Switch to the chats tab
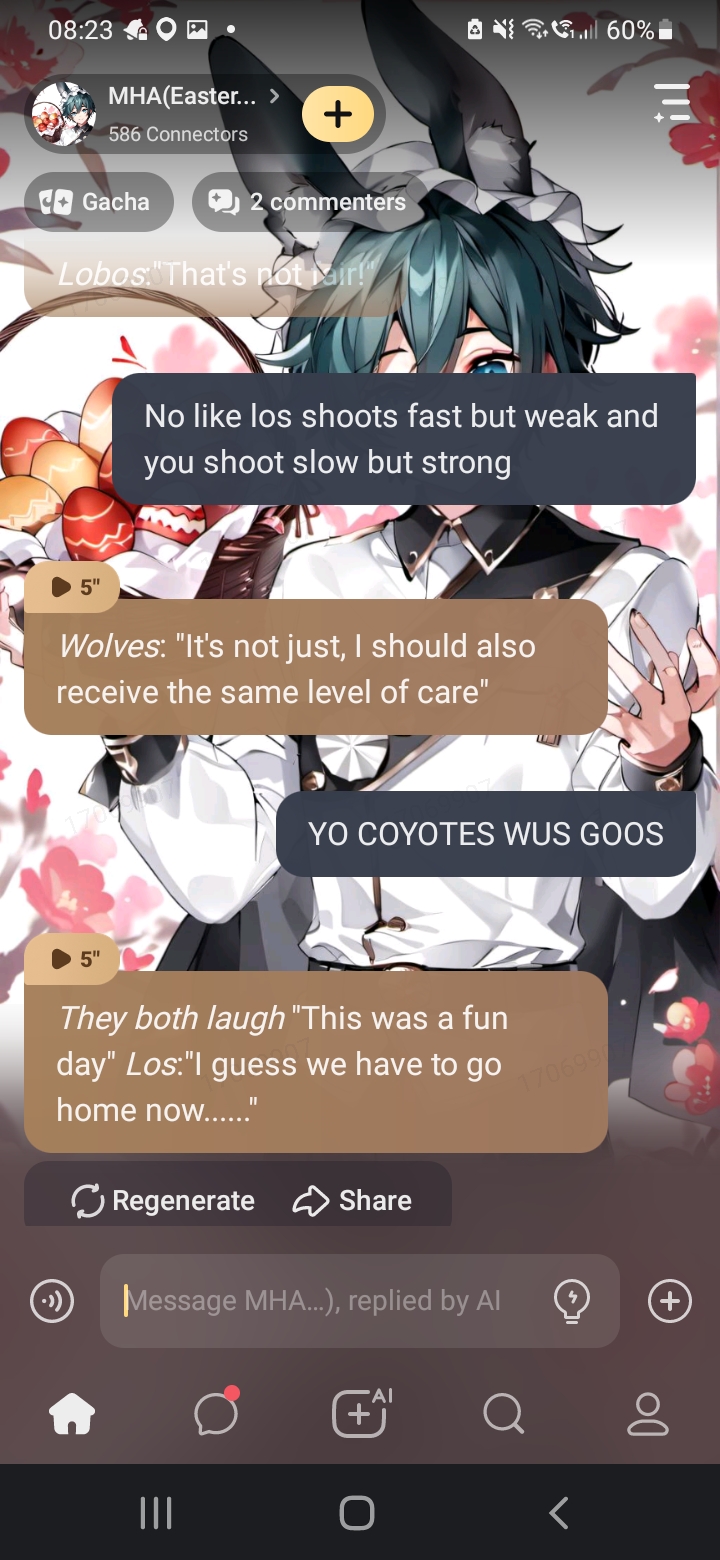The width and height of the screenshot is (720, 1560). (x=216, y=1414)
